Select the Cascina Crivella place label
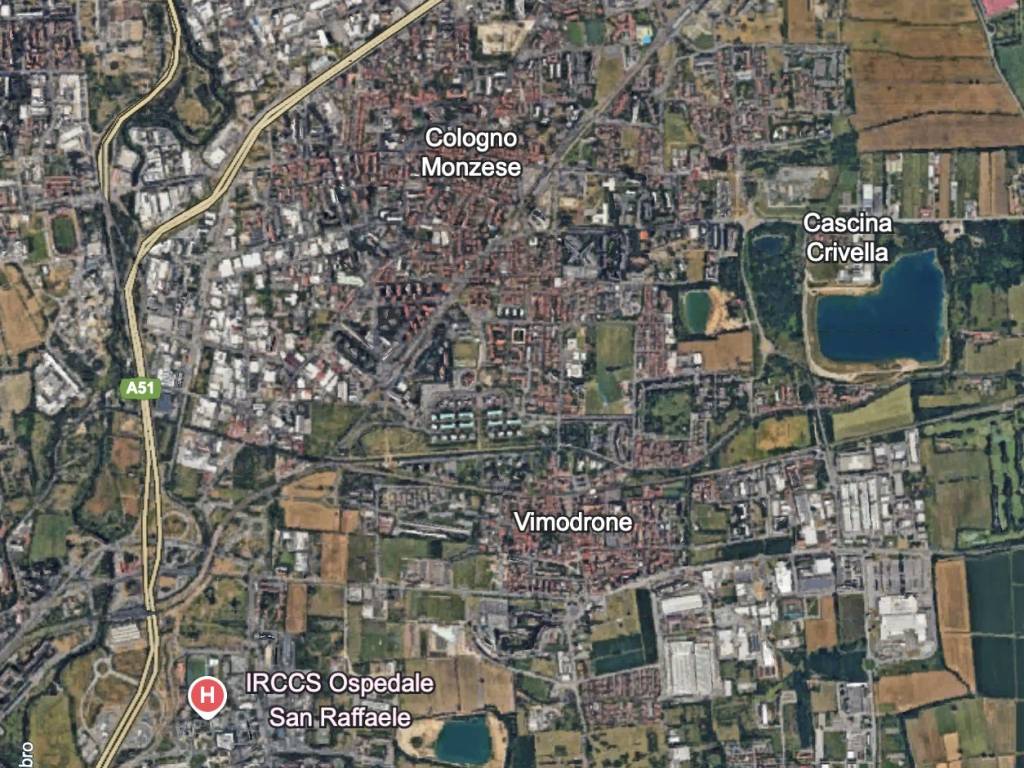Viewport: 1024px width, 768px height. tap(846, 237)
